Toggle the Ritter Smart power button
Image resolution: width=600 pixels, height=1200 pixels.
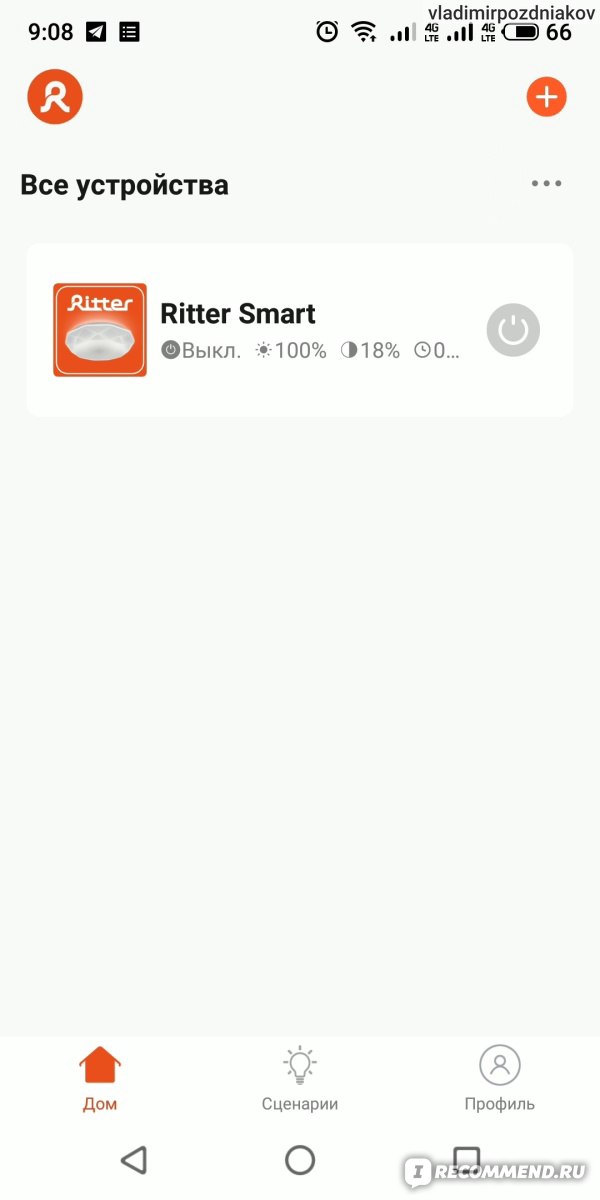pyautogui.click(x=513, y=330)
